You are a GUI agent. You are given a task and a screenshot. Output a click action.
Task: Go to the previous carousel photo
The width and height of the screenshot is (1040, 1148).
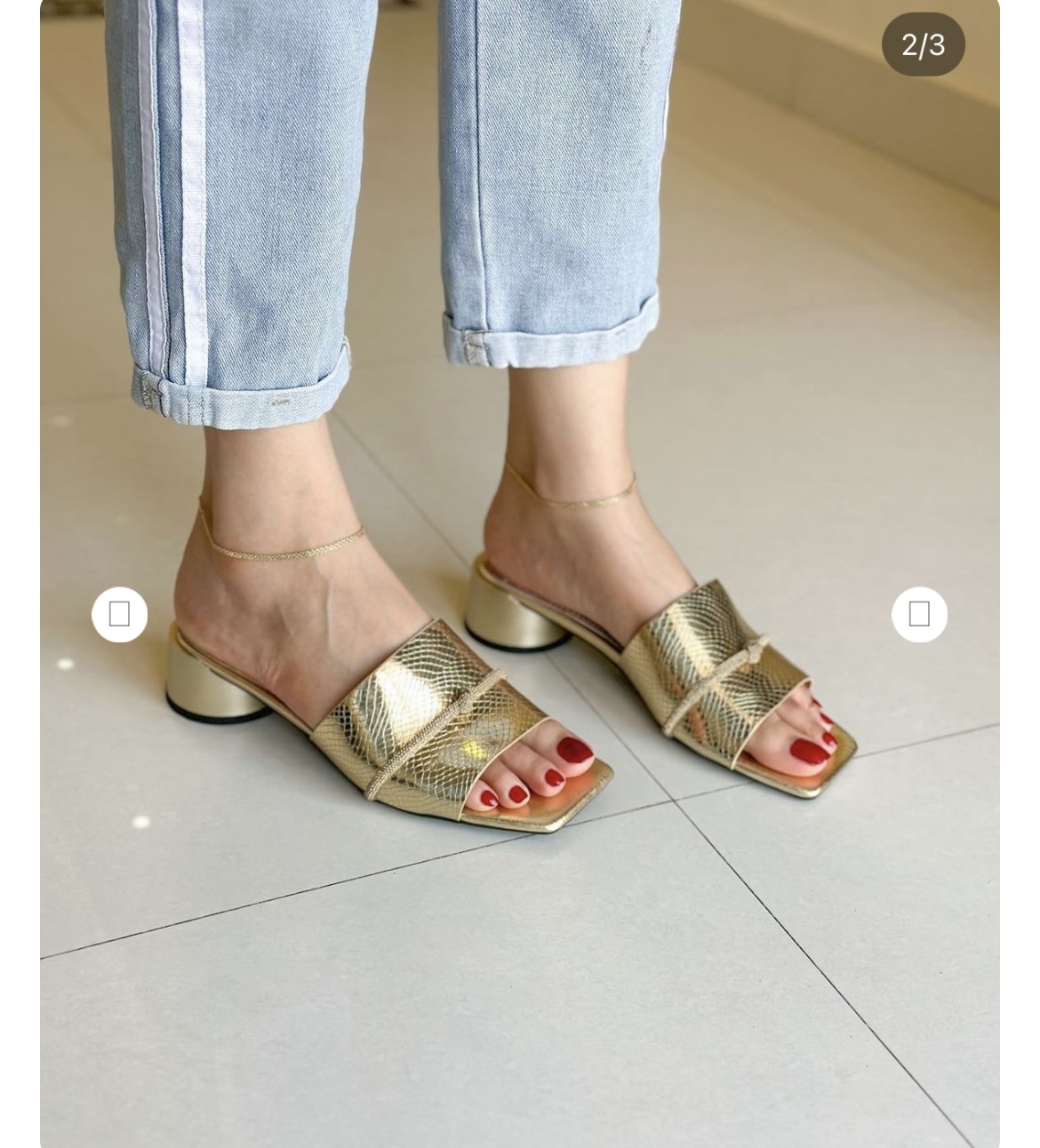pos(119,614)
